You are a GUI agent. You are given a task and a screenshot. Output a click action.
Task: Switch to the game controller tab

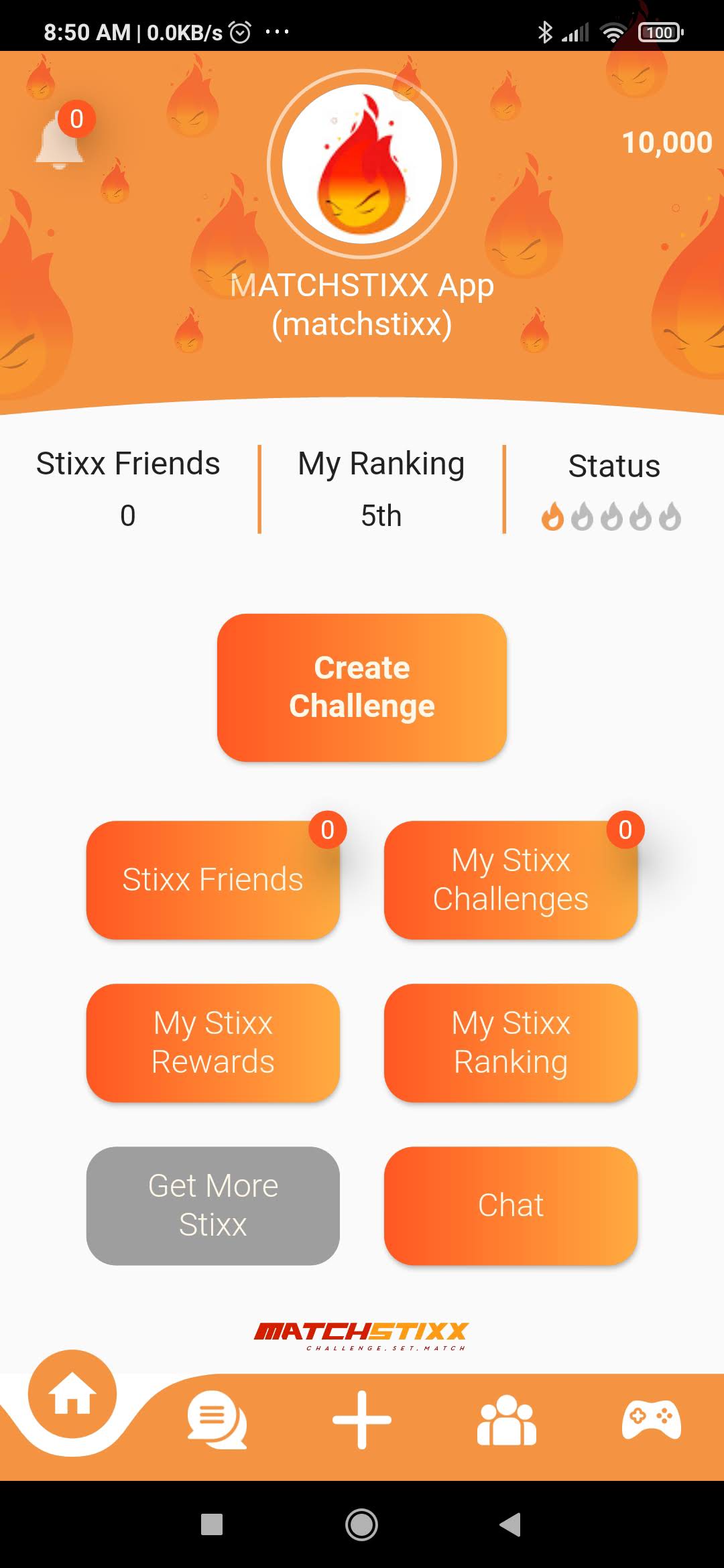652,1419
